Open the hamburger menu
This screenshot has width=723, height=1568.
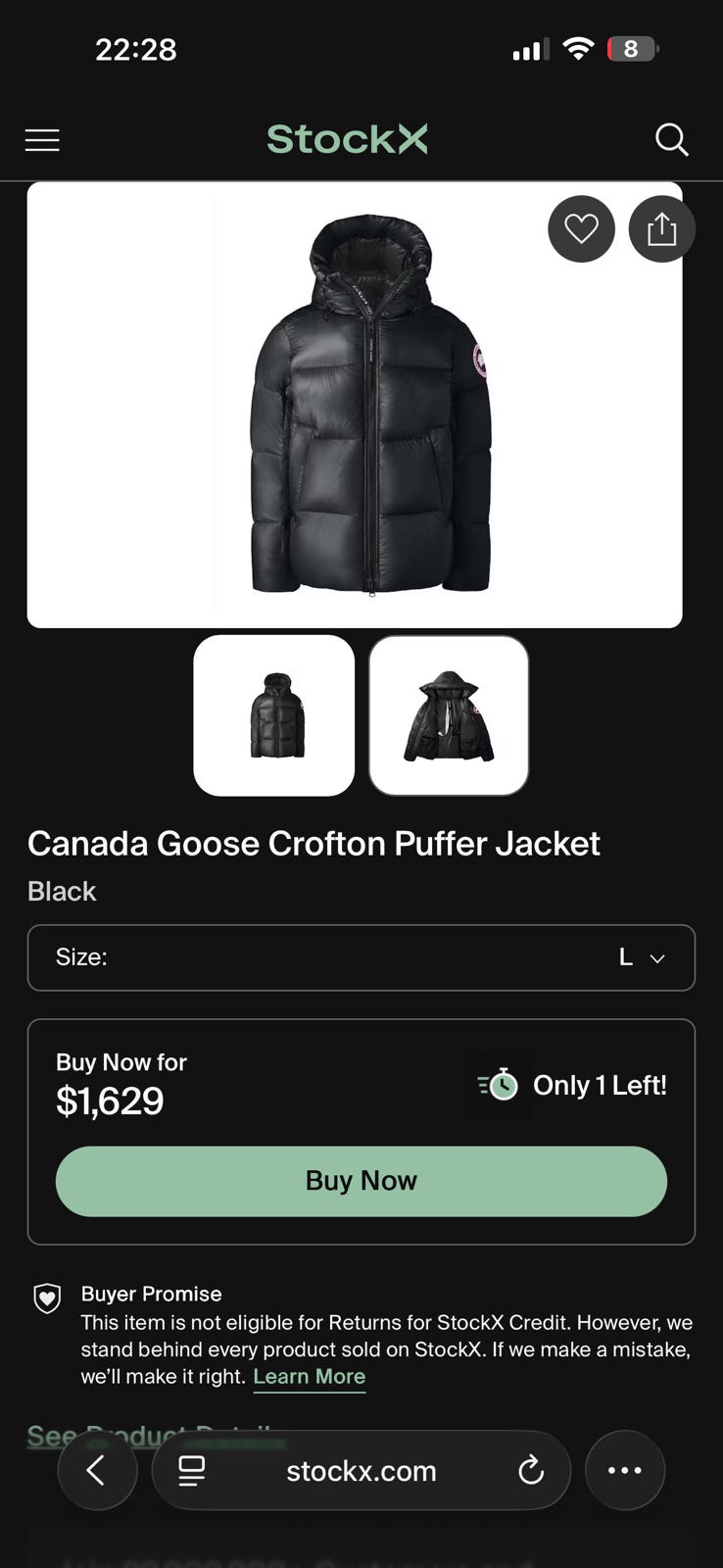coord(42,140)
